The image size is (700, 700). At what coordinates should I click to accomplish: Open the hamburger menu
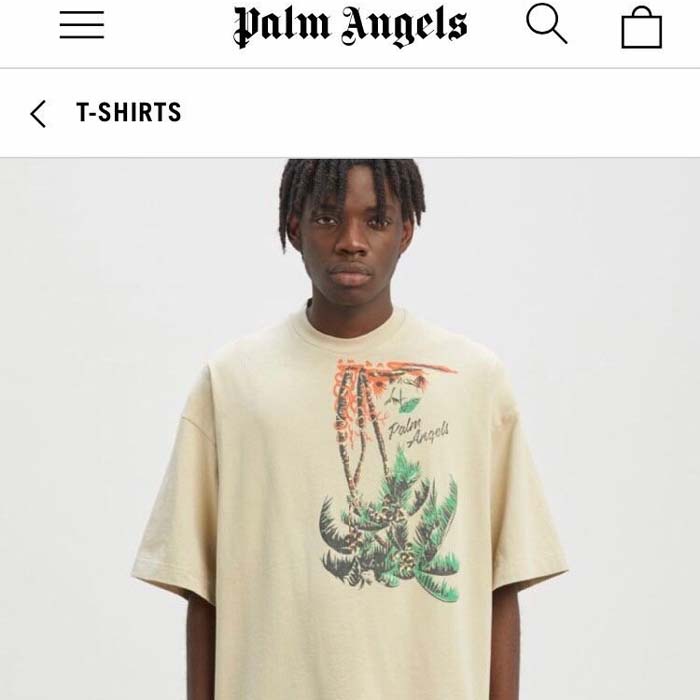pos(81,26)
